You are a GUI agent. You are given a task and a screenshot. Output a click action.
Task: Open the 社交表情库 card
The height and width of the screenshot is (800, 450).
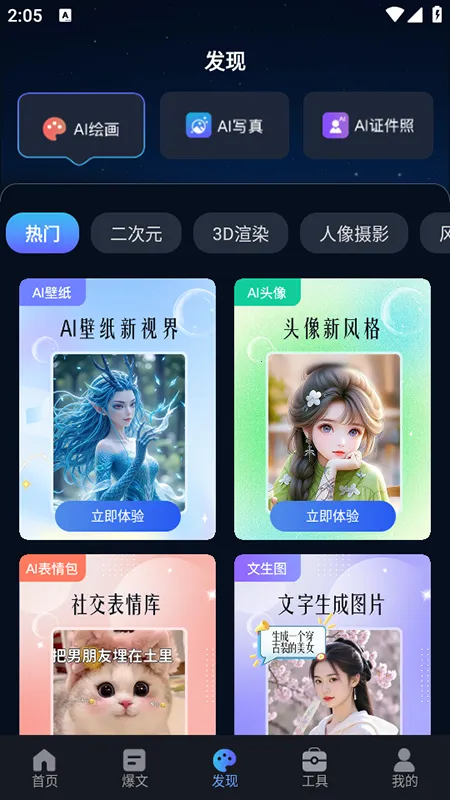tap(117, 645)
